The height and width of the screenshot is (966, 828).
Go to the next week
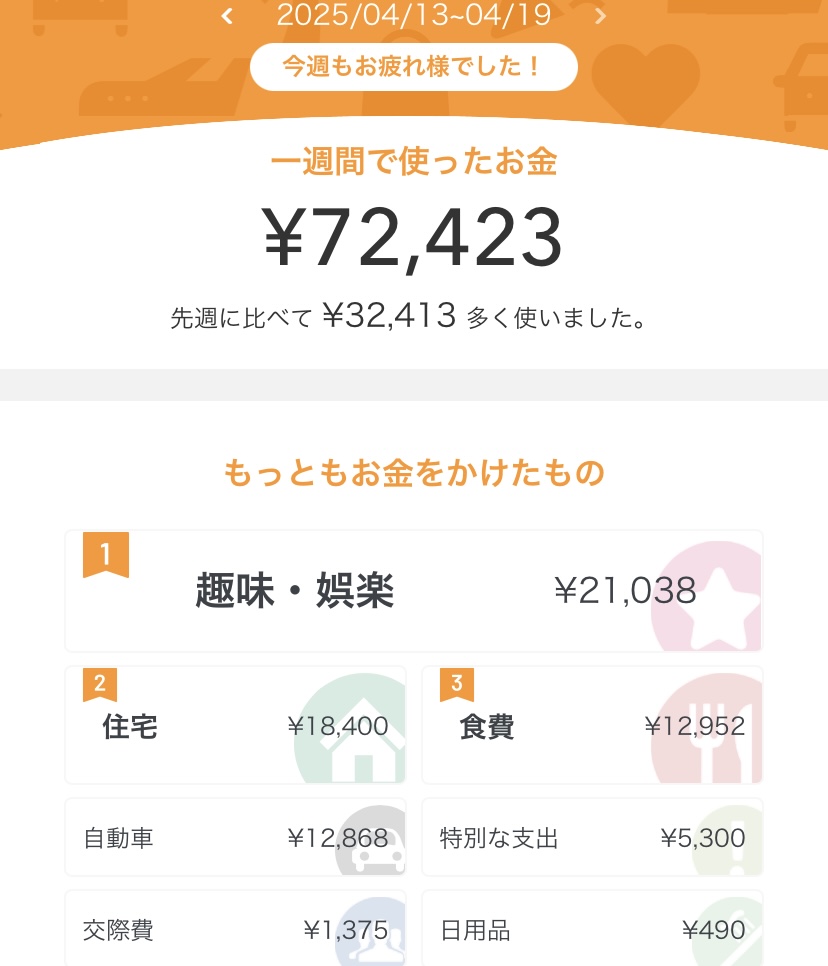pyautogui.click(x=600, y=16)
